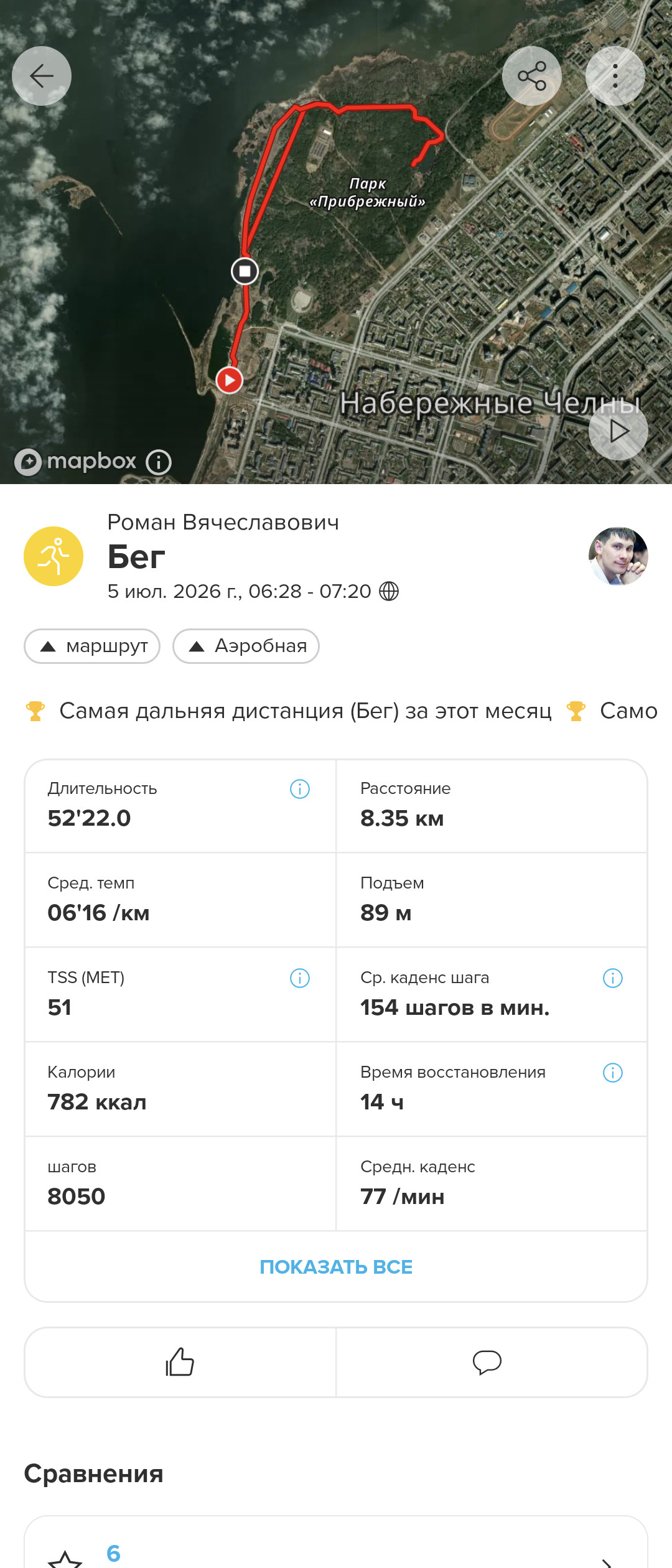Open the Mapbox info icon
This screenshot has width=672, height=1568.
pyautogui.click(x=159, y=462)
